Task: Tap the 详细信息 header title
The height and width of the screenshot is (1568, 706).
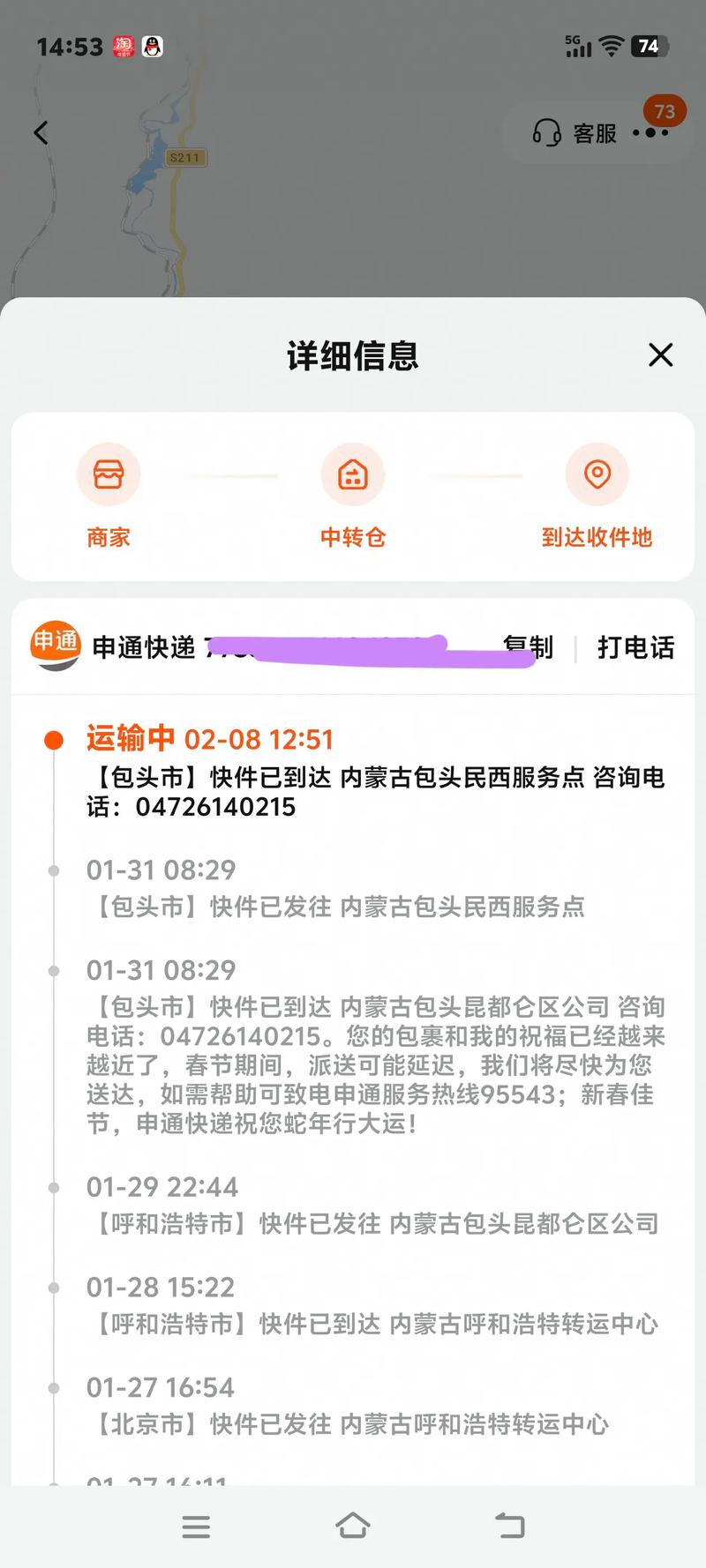Action: pyautogui.click(x=352, y=355)
